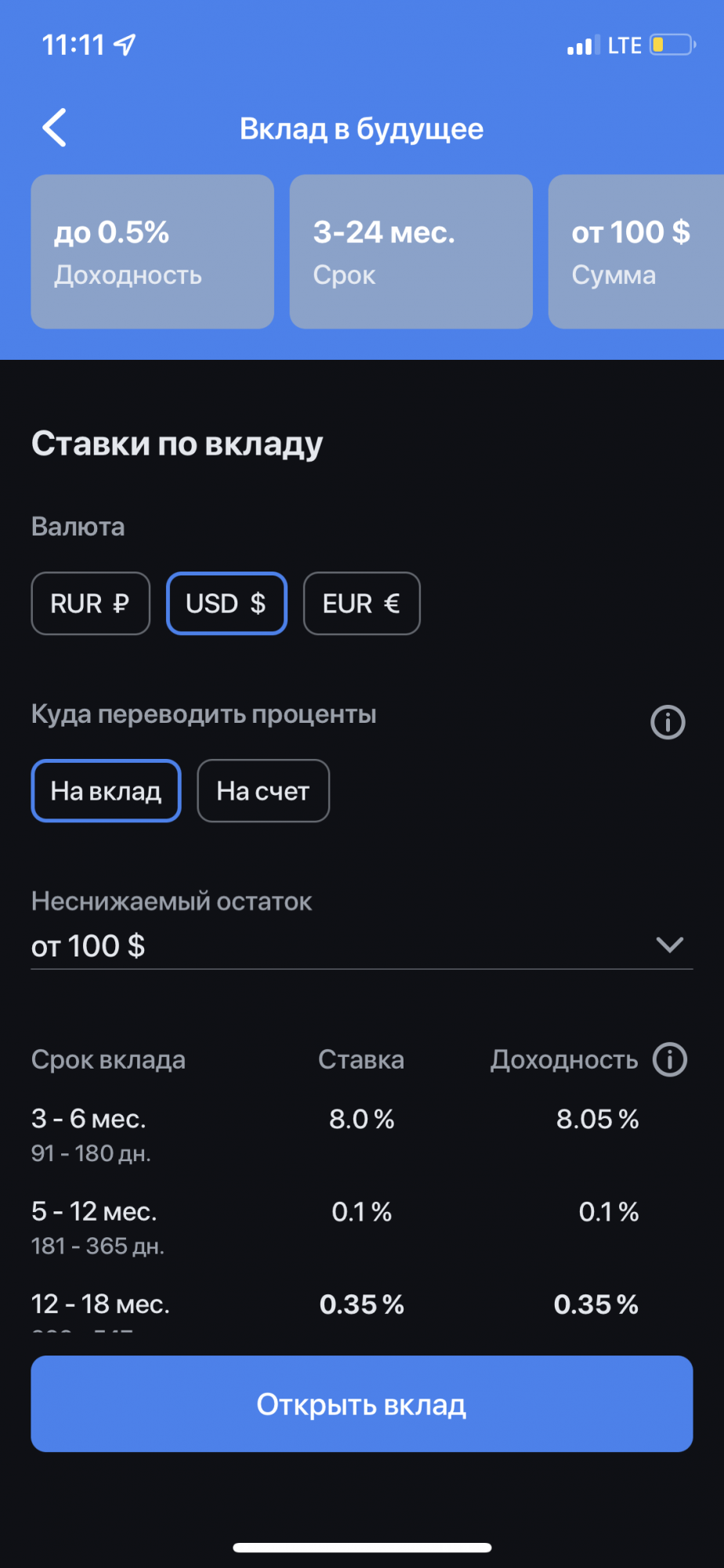Choose На вклад for interest payout

point(106,791)
